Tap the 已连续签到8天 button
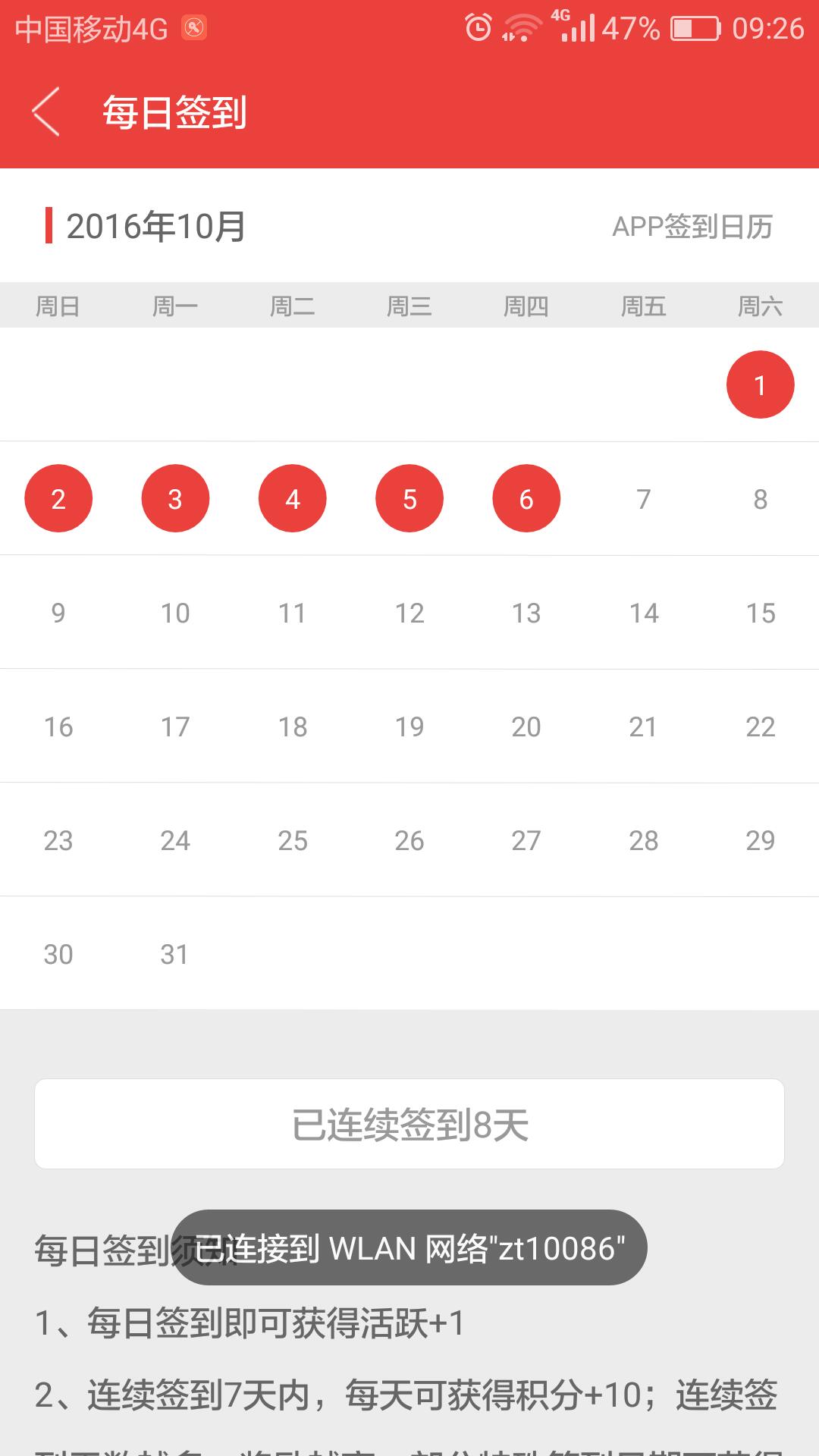The height and width of the screenshot is (1456, 819). point(409,1124)
